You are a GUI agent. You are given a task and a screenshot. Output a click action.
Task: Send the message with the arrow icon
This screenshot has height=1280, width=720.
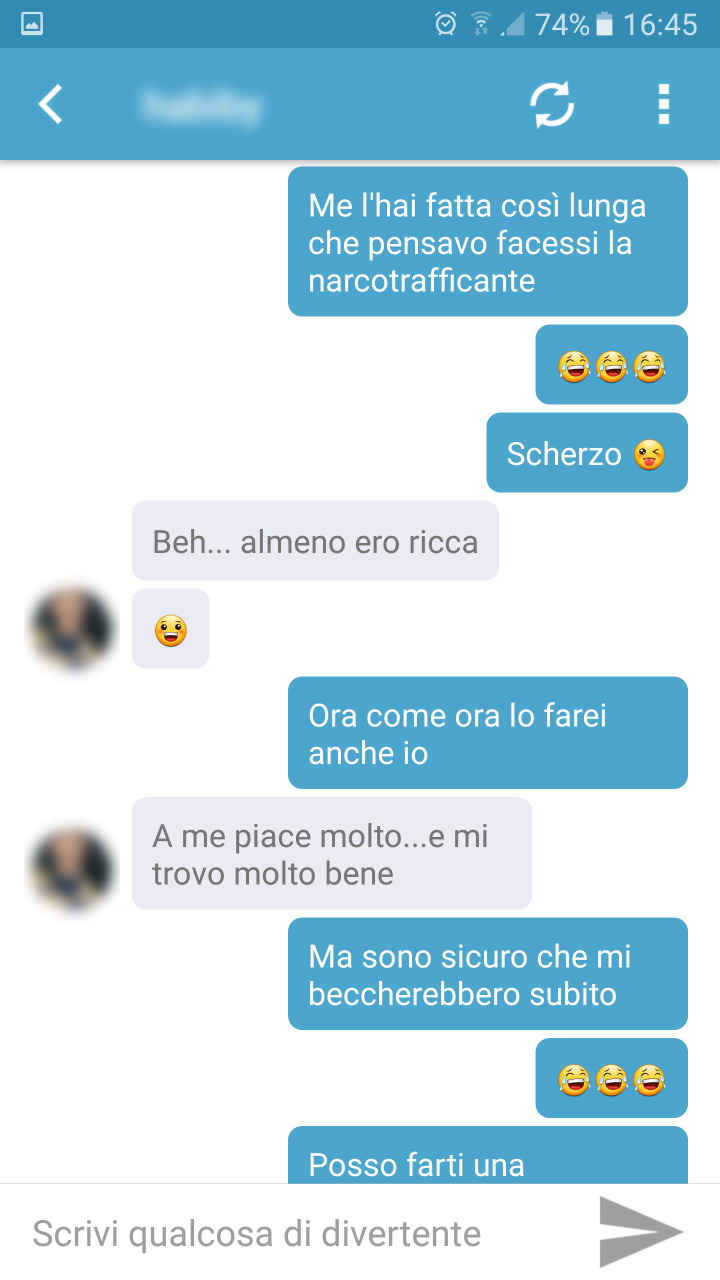[641, 1231]
